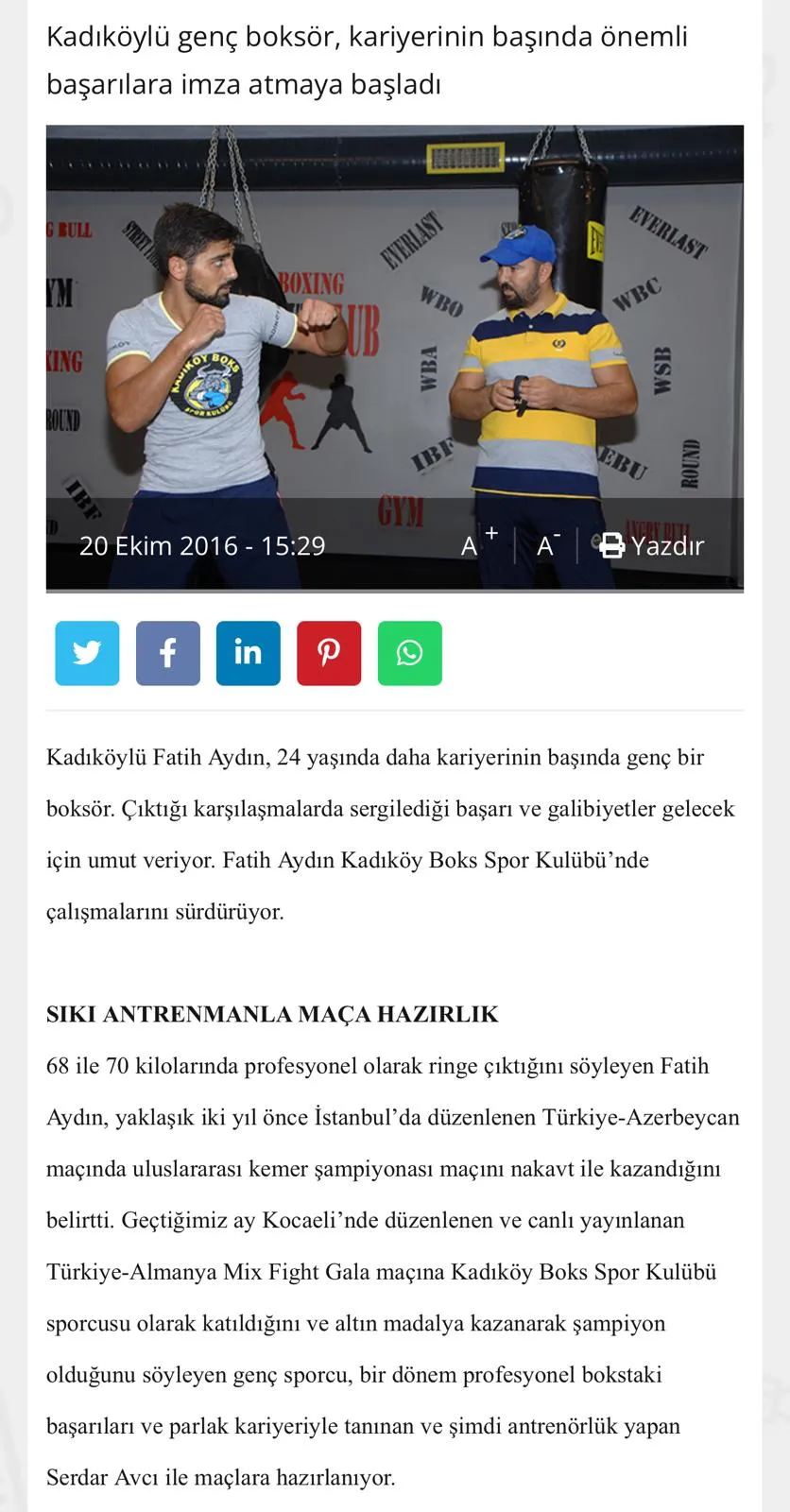
Task: Share the article on Facebook
Action: 168,653
